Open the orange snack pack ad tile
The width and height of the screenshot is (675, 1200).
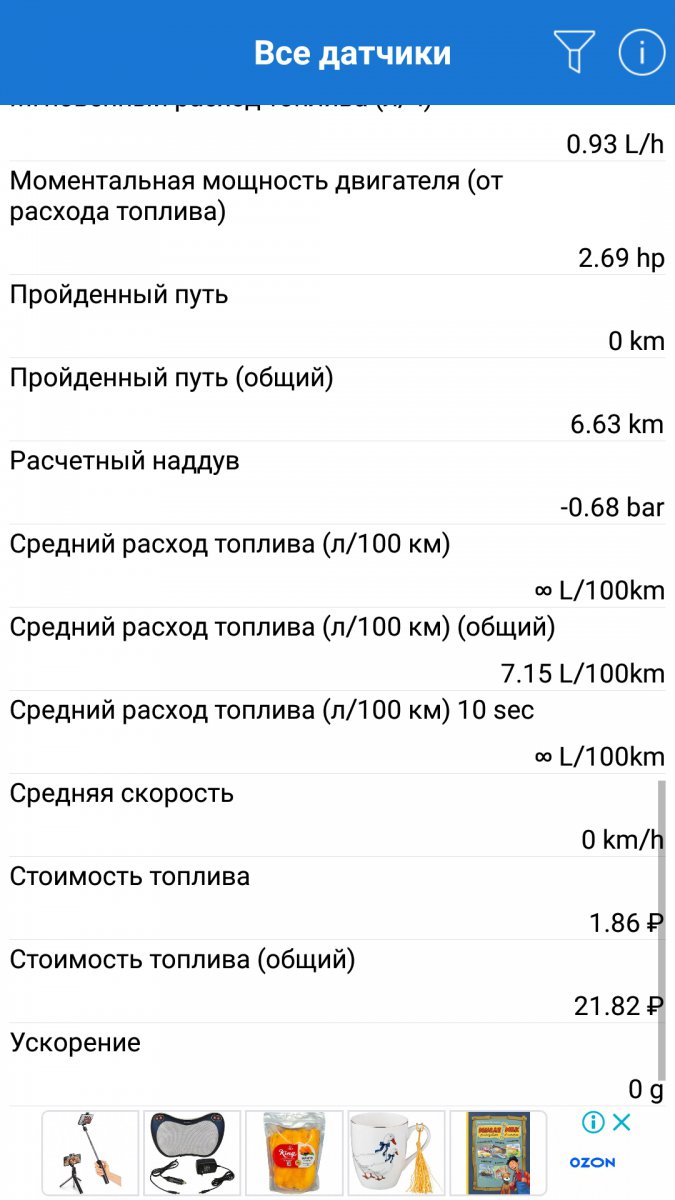pos(294,1153)
